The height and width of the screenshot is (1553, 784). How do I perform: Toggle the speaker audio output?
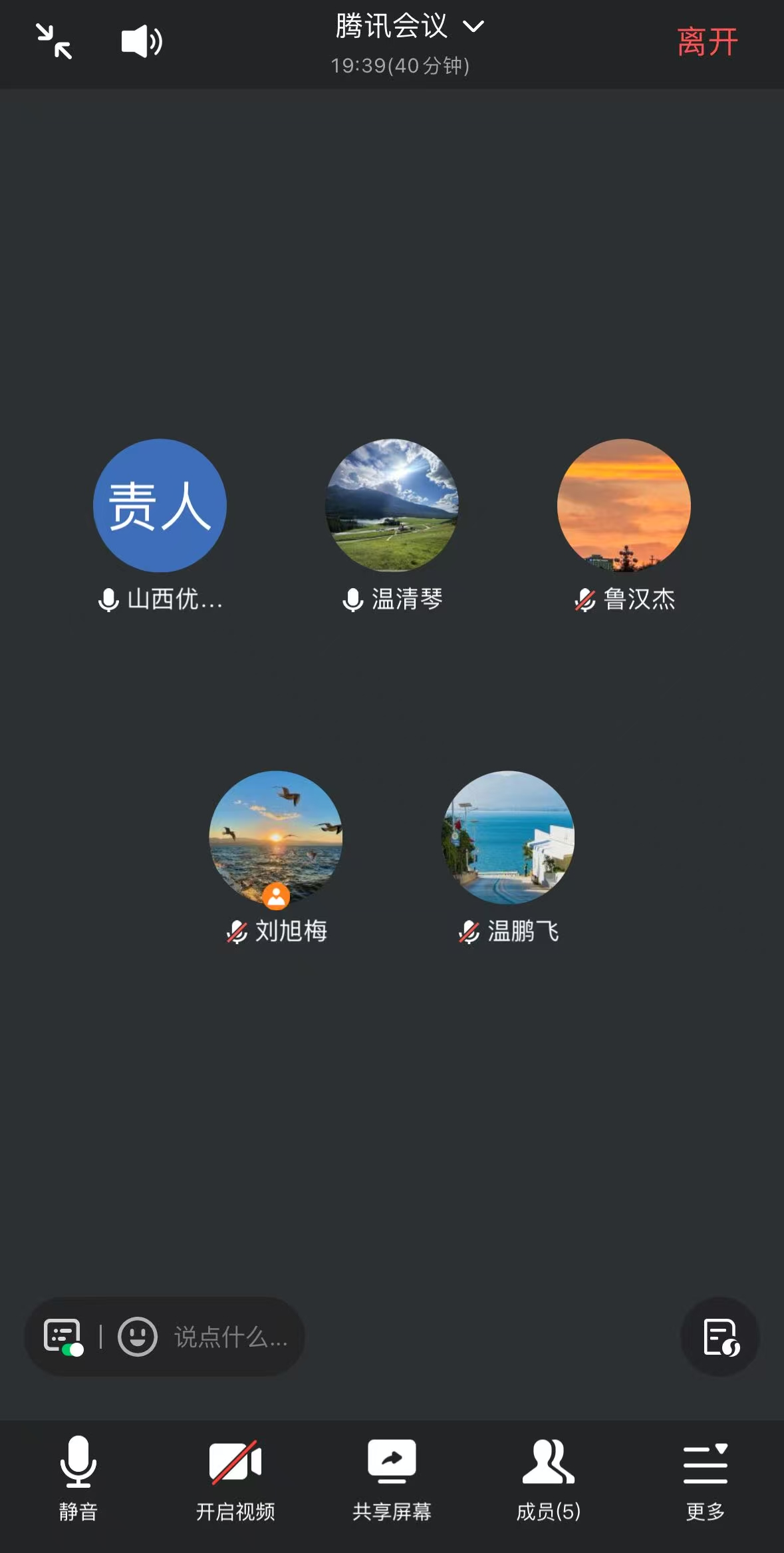[142, 41]
